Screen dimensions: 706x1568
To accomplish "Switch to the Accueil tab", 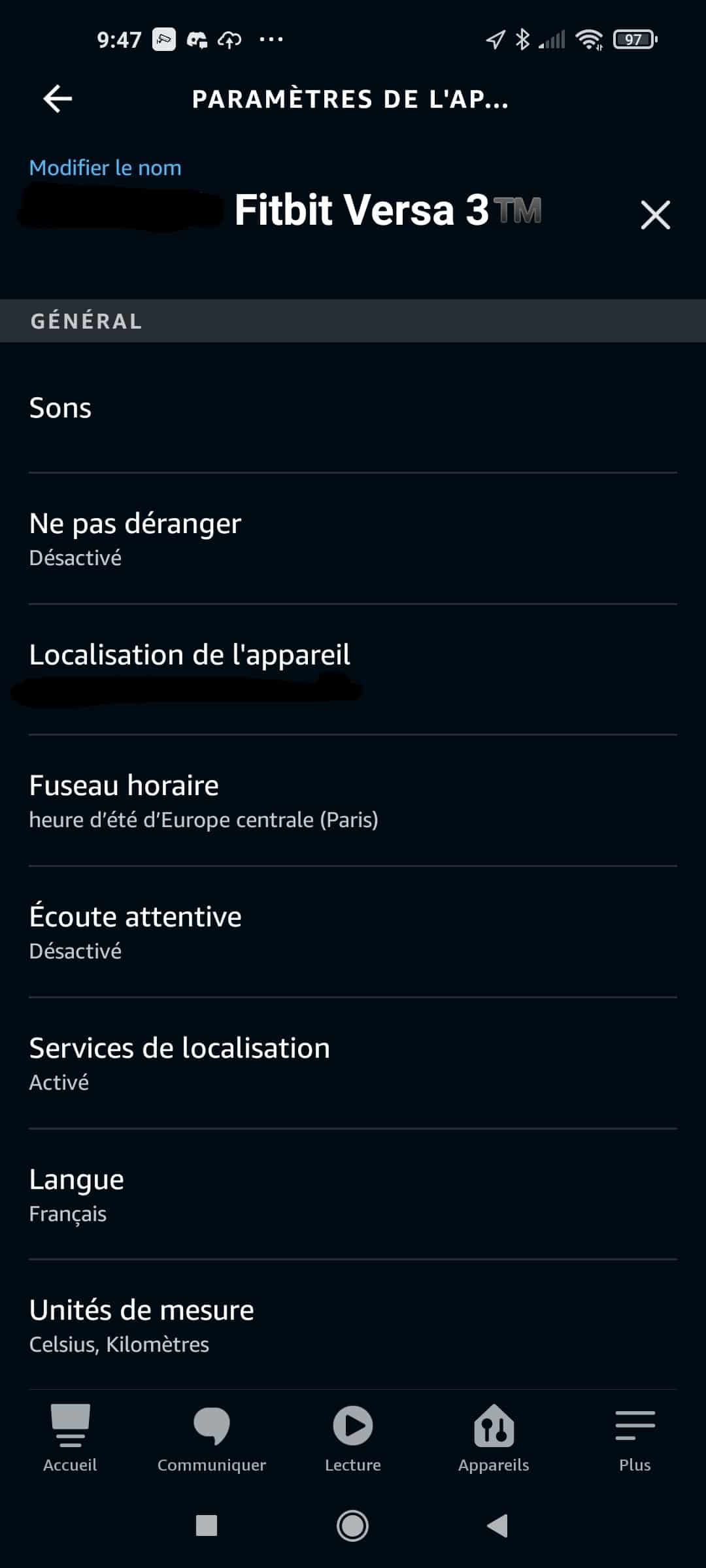I will click(70, 1439).
